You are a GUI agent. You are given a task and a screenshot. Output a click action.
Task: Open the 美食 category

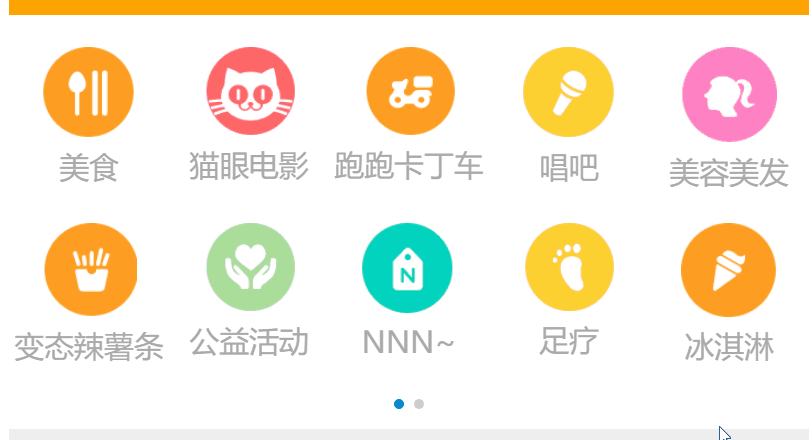[88, 93]
